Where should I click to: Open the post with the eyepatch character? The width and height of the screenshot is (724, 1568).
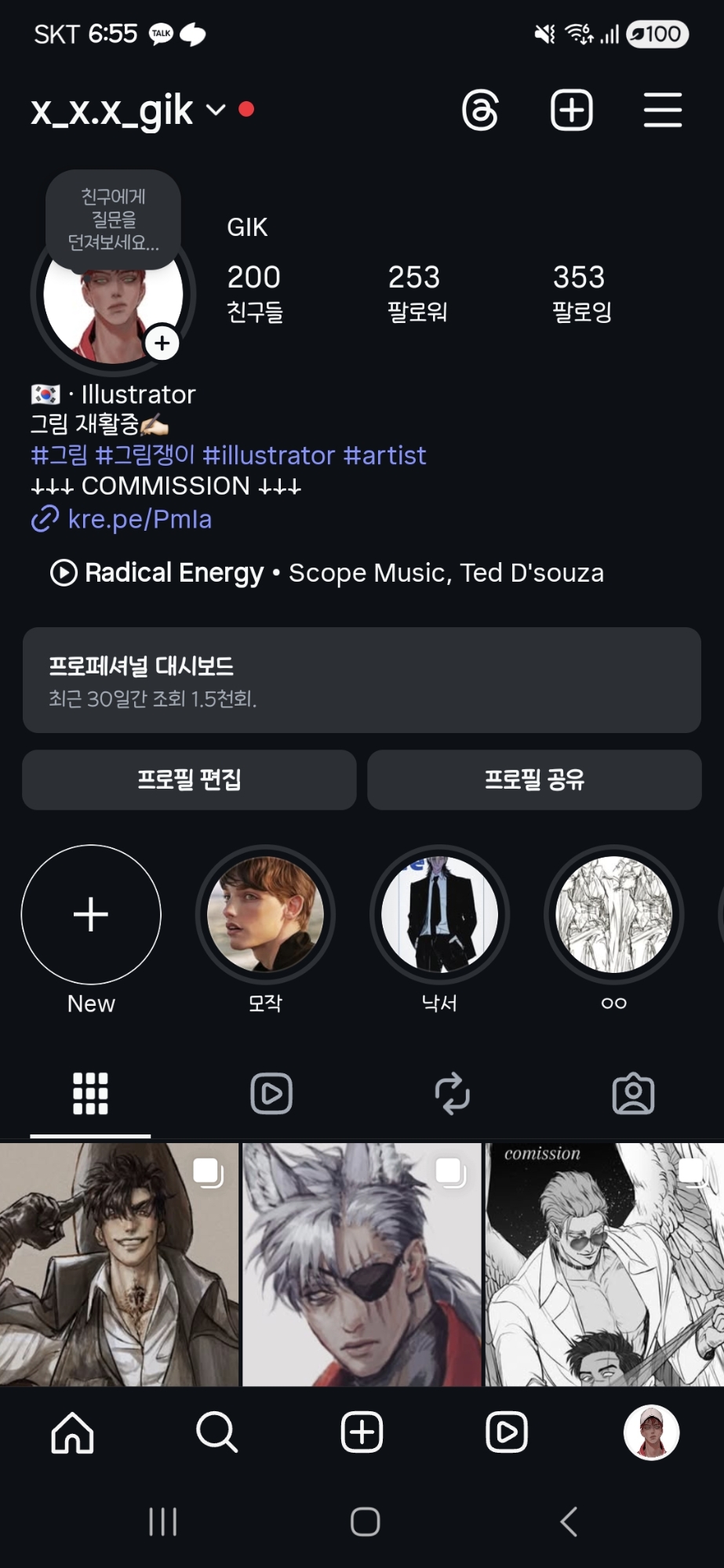(x=362, y=1264)
